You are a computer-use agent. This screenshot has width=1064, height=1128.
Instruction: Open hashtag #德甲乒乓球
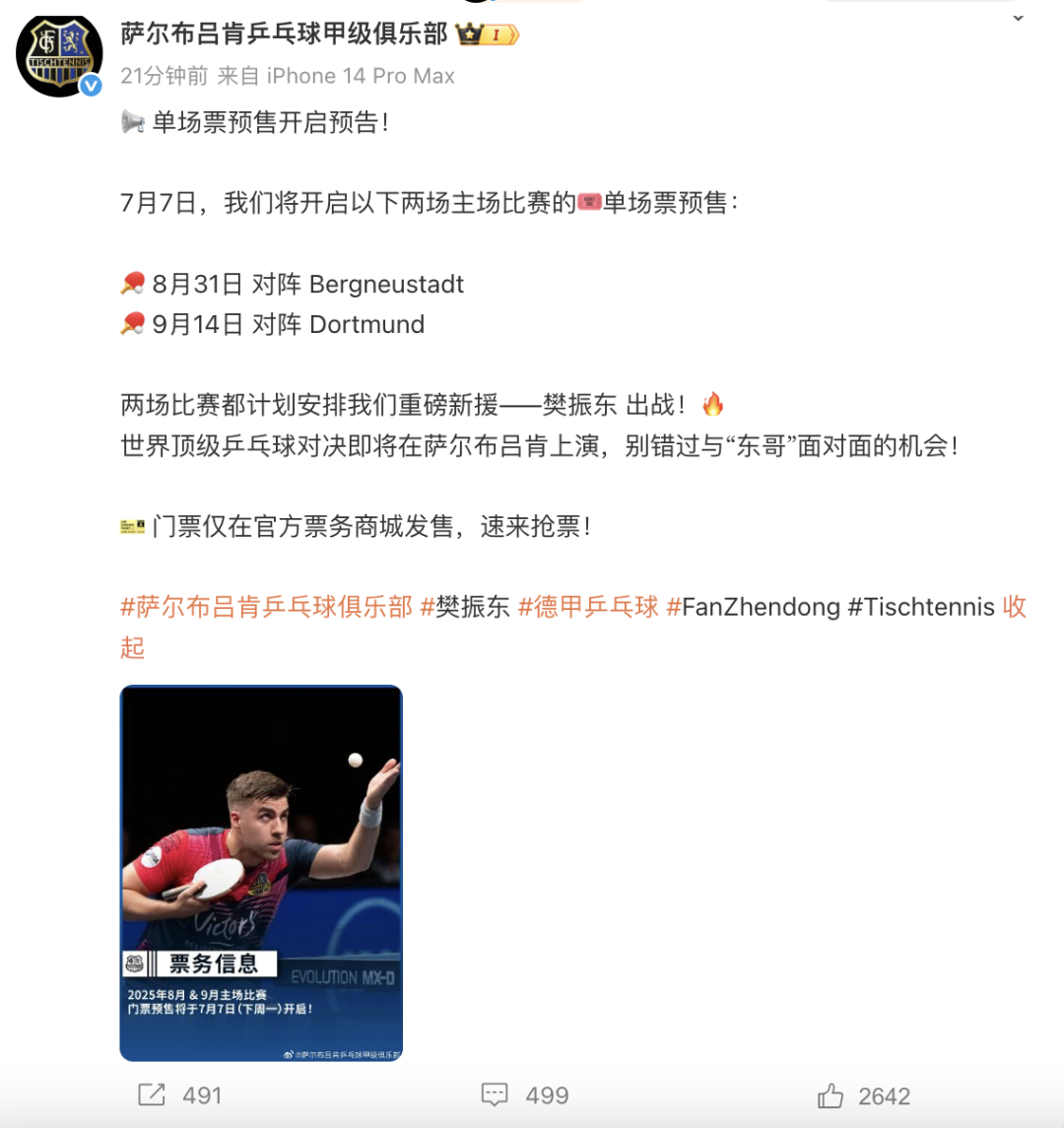(x=588, y=607)
